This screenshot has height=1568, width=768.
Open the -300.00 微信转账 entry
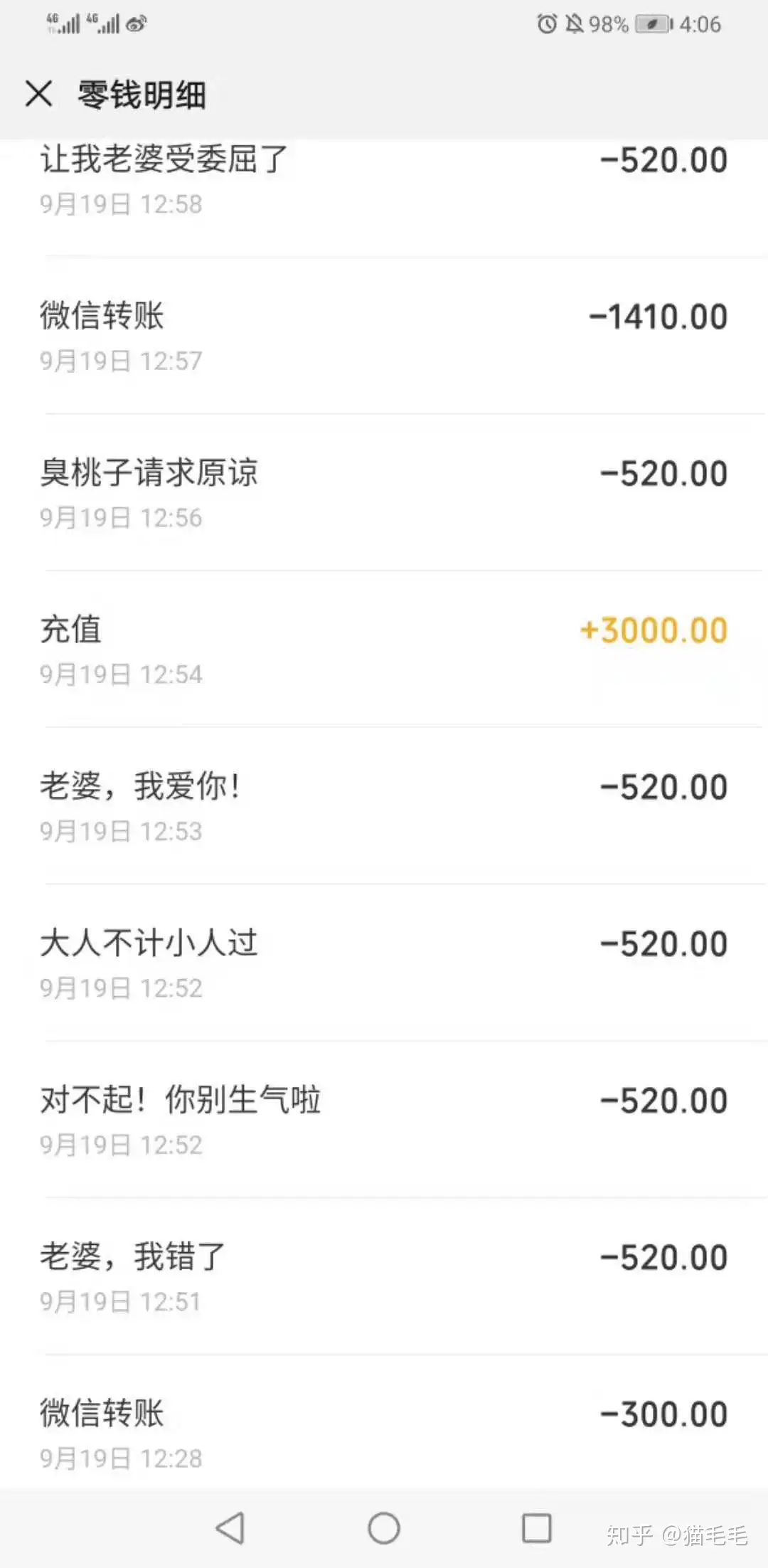pyautogui.click(x=384, y=1430)
